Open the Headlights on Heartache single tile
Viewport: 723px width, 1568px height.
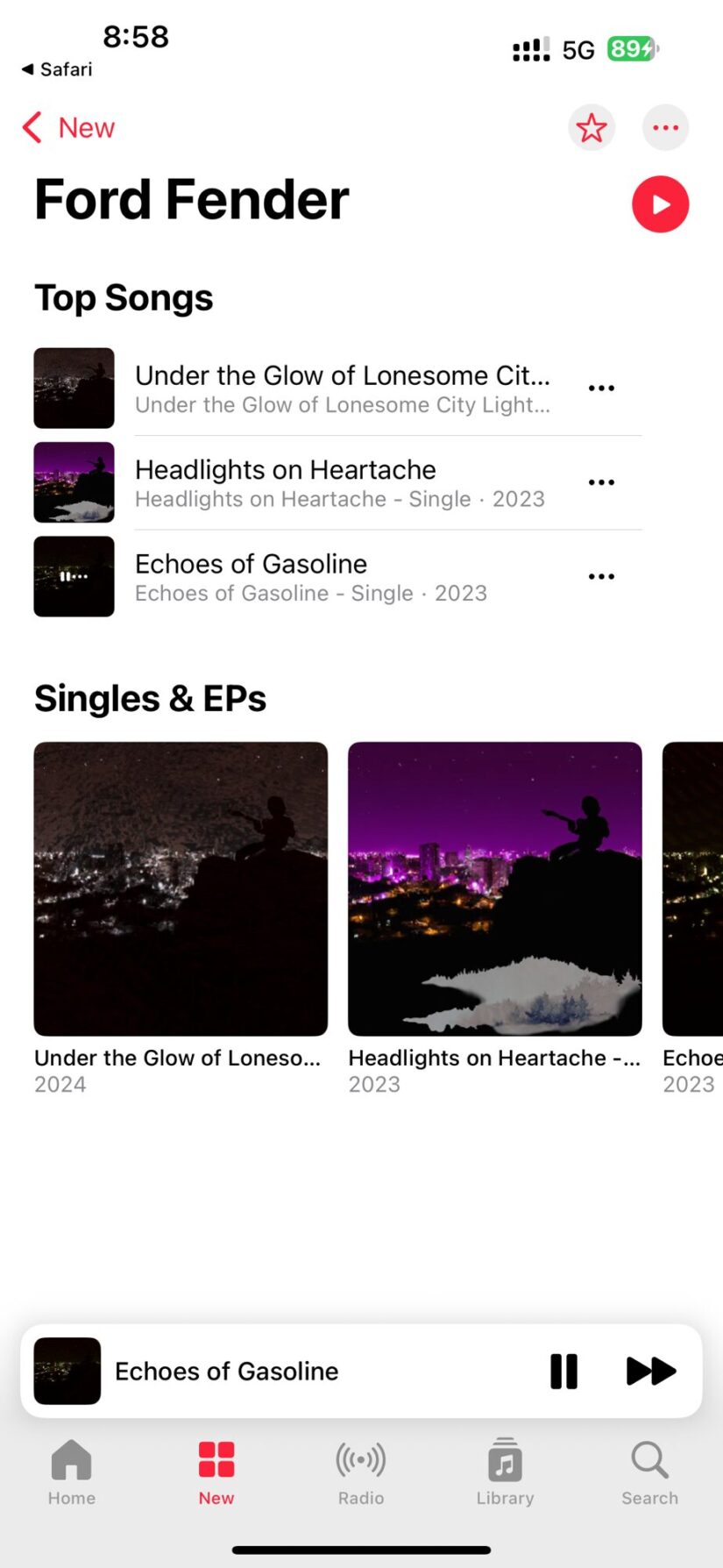(x=495, y=889)
